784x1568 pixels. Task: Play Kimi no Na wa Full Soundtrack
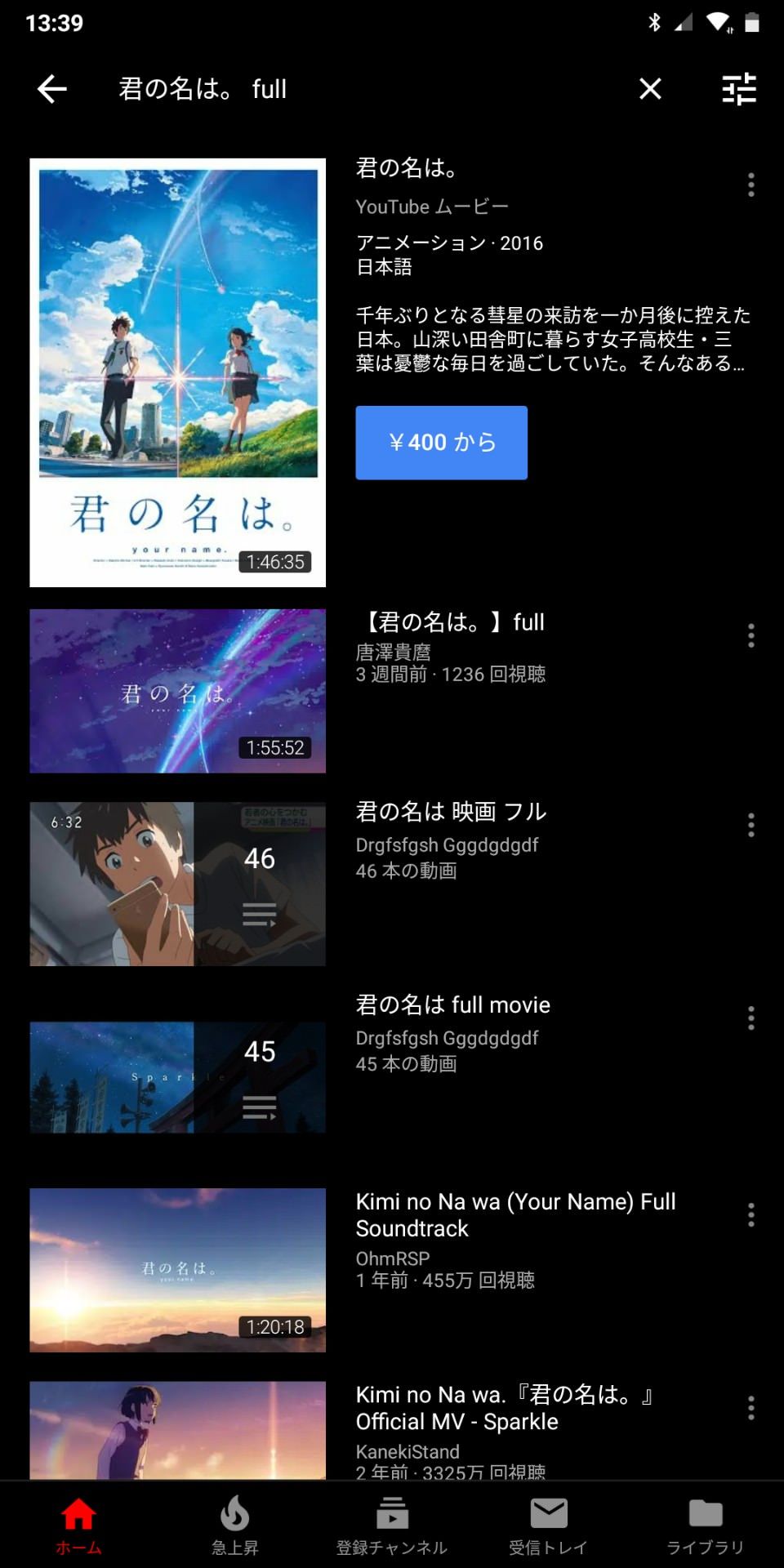tap(177, 1270)
